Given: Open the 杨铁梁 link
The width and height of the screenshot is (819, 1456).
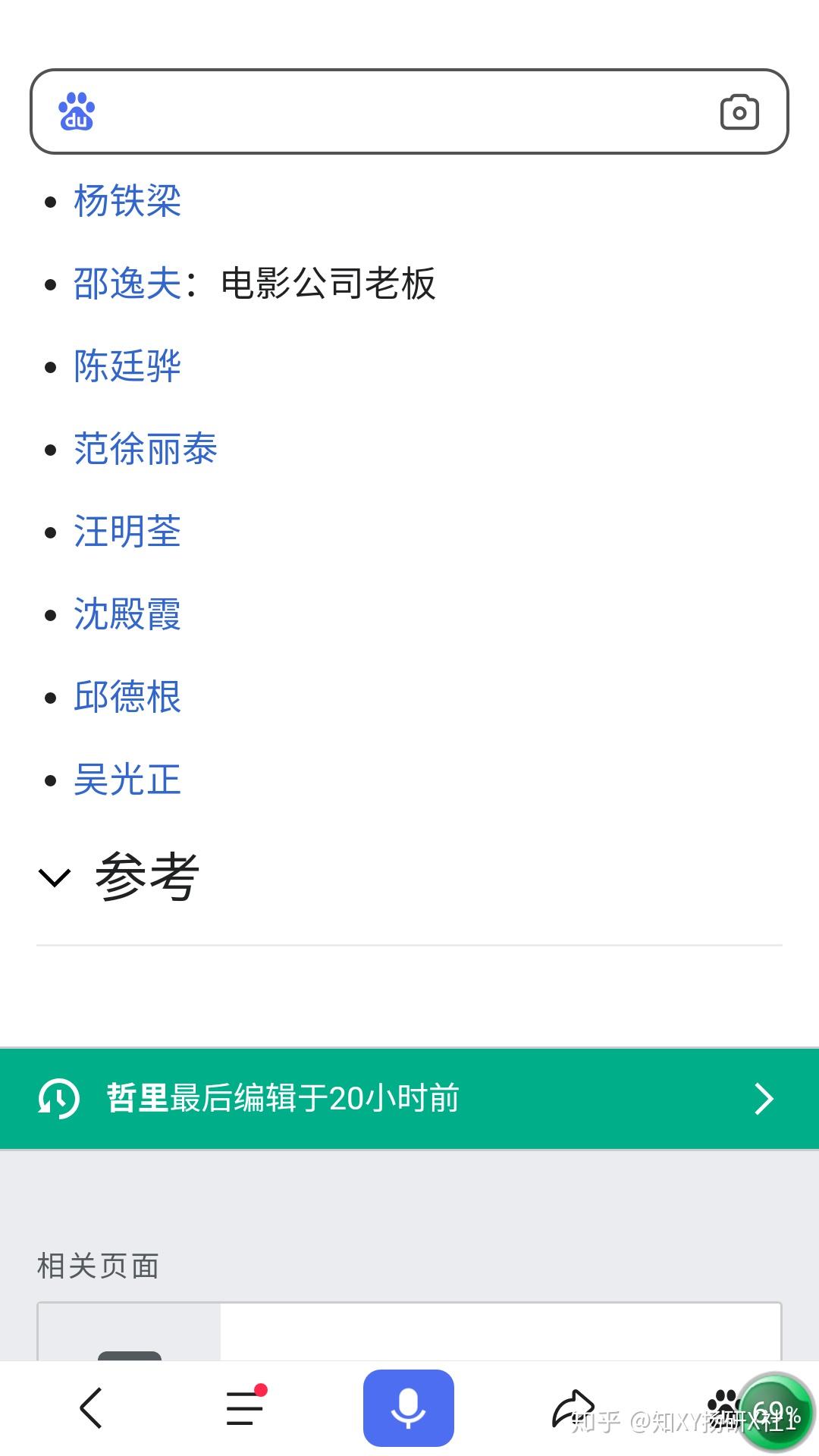Looking at the screenshot, I should pyautogui.click(x=127, y=201).
